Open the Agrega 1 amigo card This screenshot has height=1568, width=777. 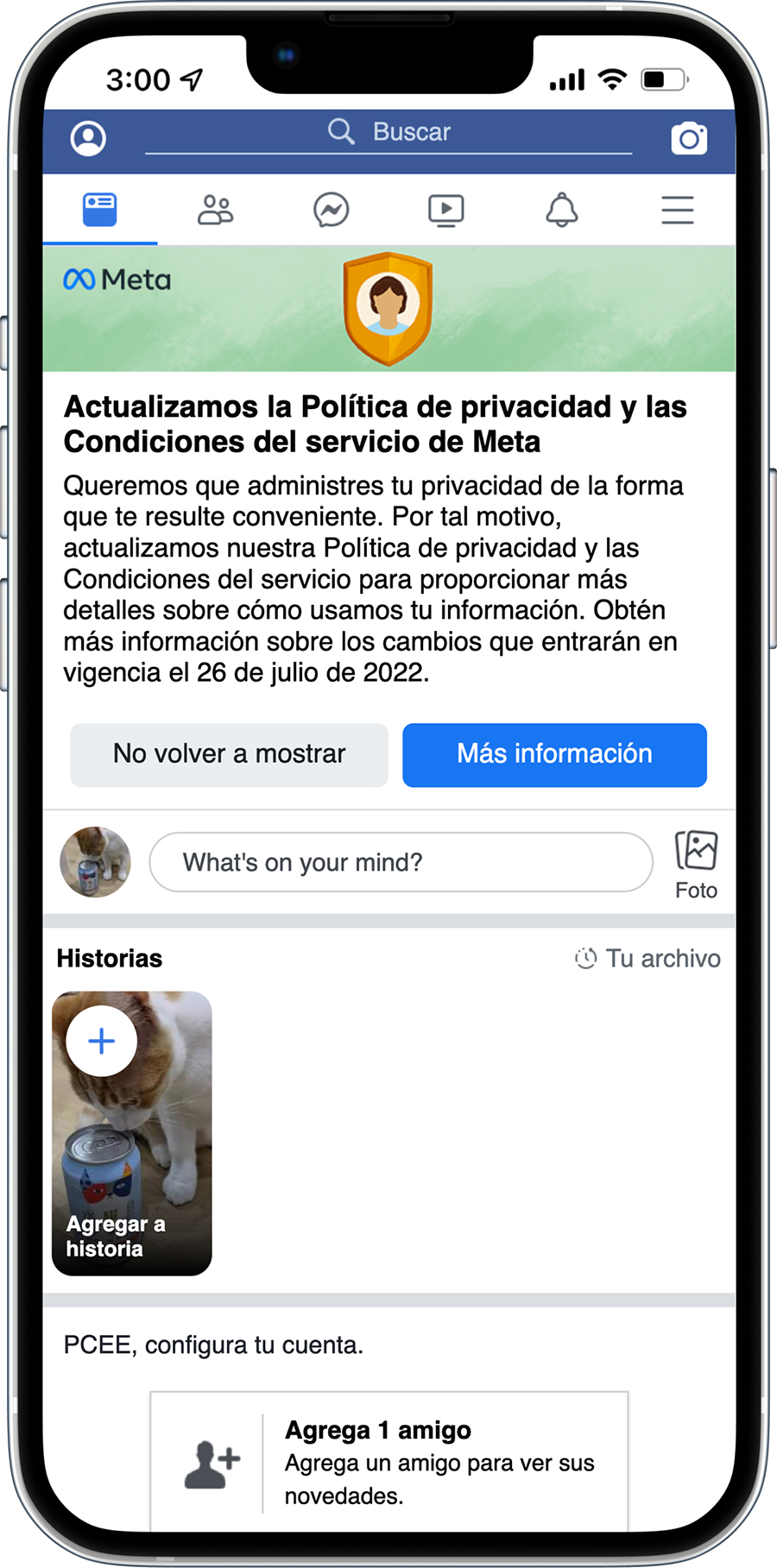coord(388,1462)
